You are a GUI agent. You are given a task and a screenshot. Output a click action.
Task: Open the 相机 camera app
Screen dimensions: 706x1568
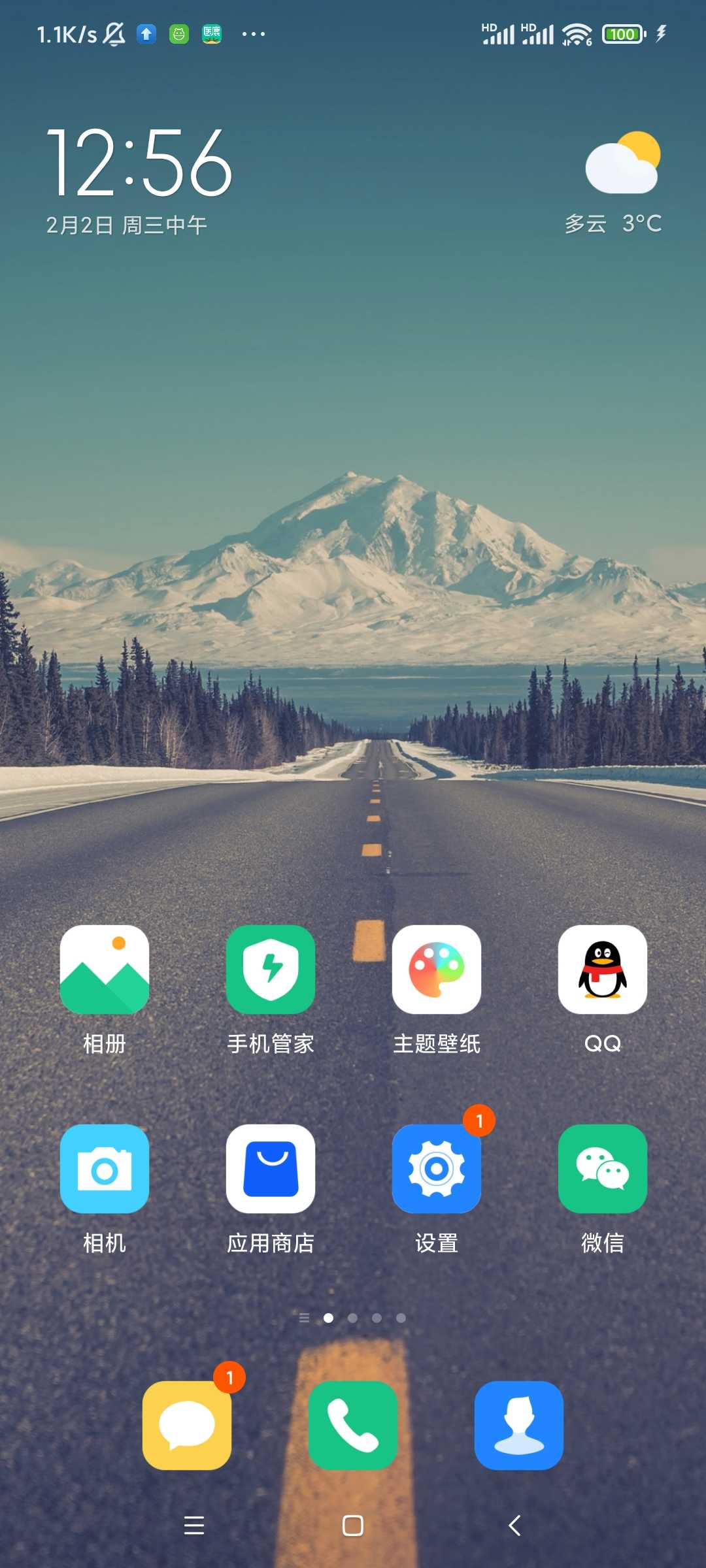click(x=105, y=1169)
